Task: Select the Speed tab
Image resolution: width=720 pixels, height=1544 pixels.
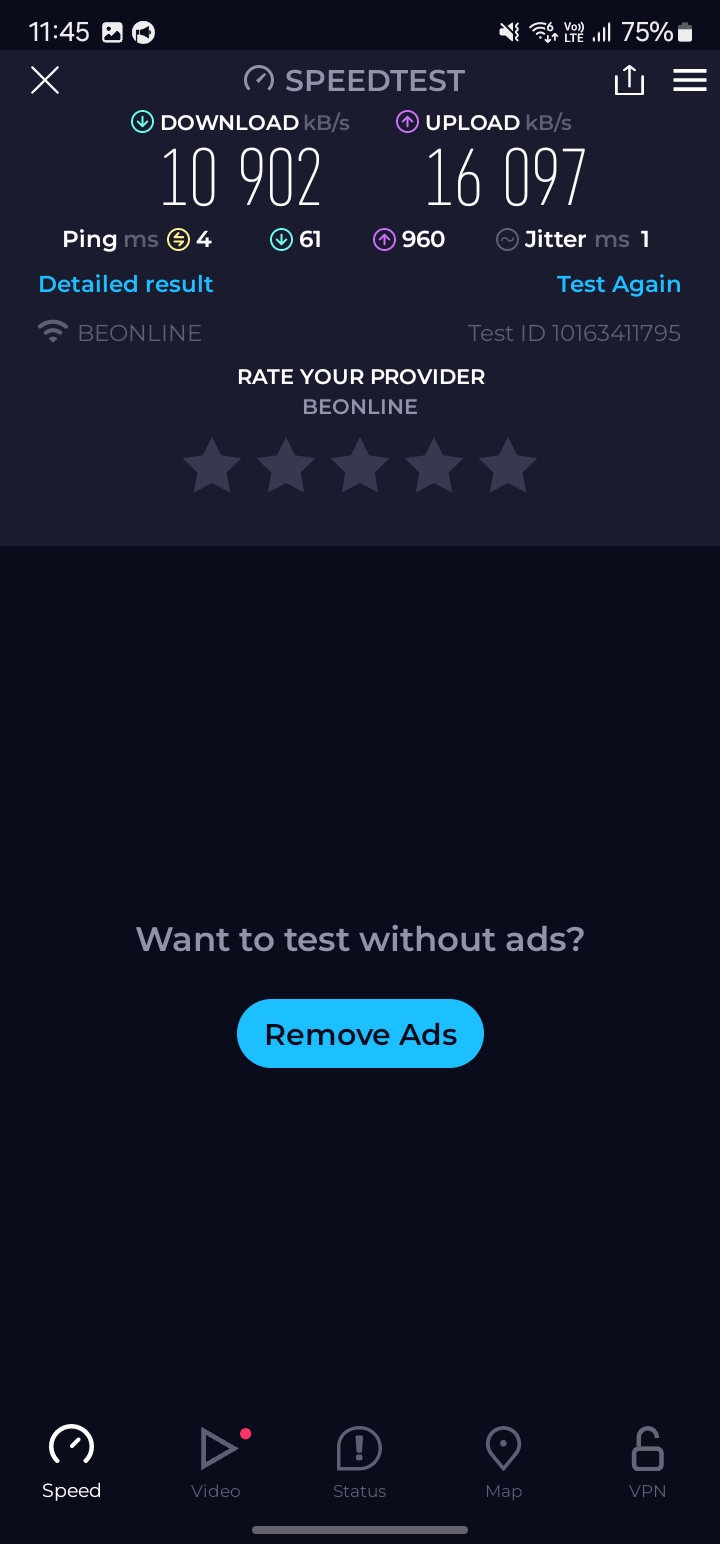Action: pyautogui.click(x=72, y=1461)
